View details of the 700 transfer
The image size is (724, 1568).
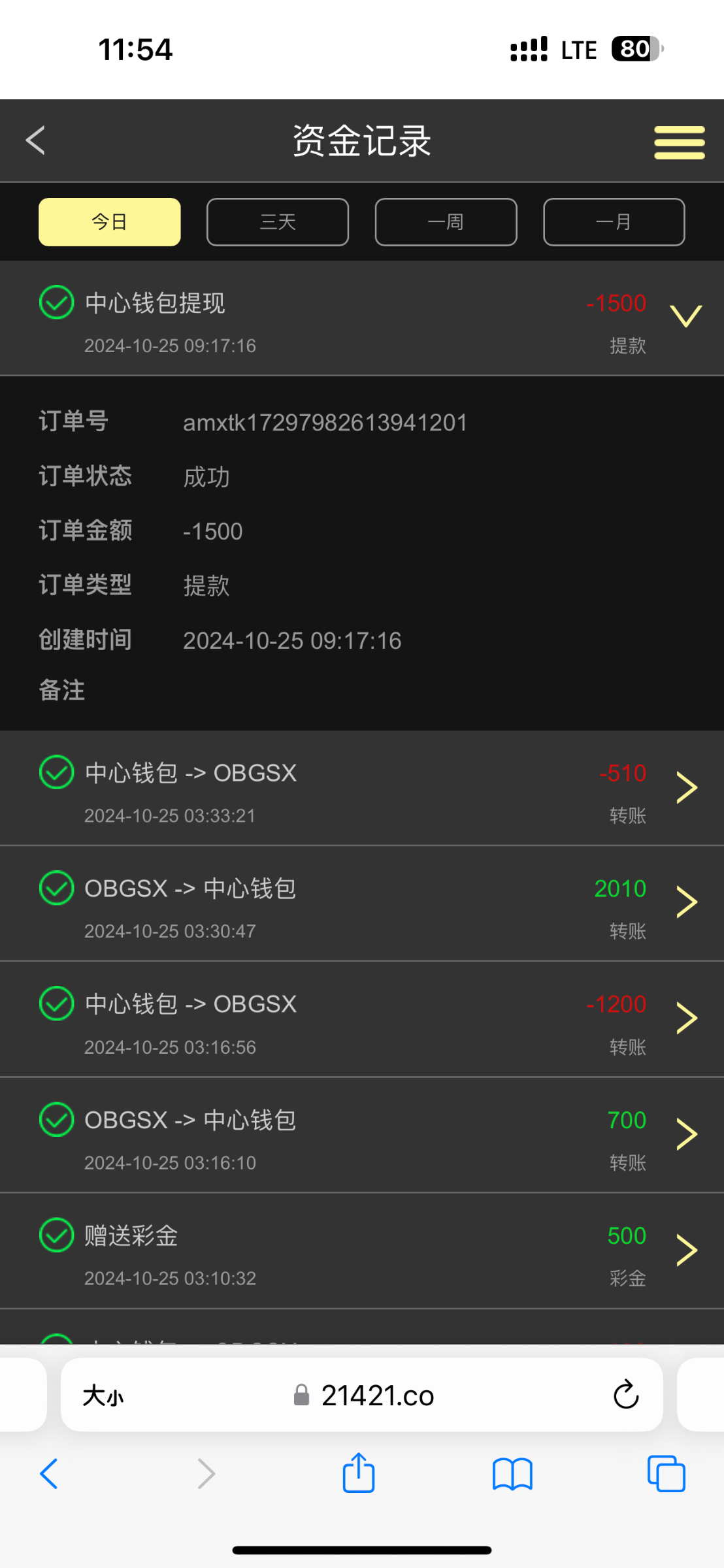point(686,1134)
